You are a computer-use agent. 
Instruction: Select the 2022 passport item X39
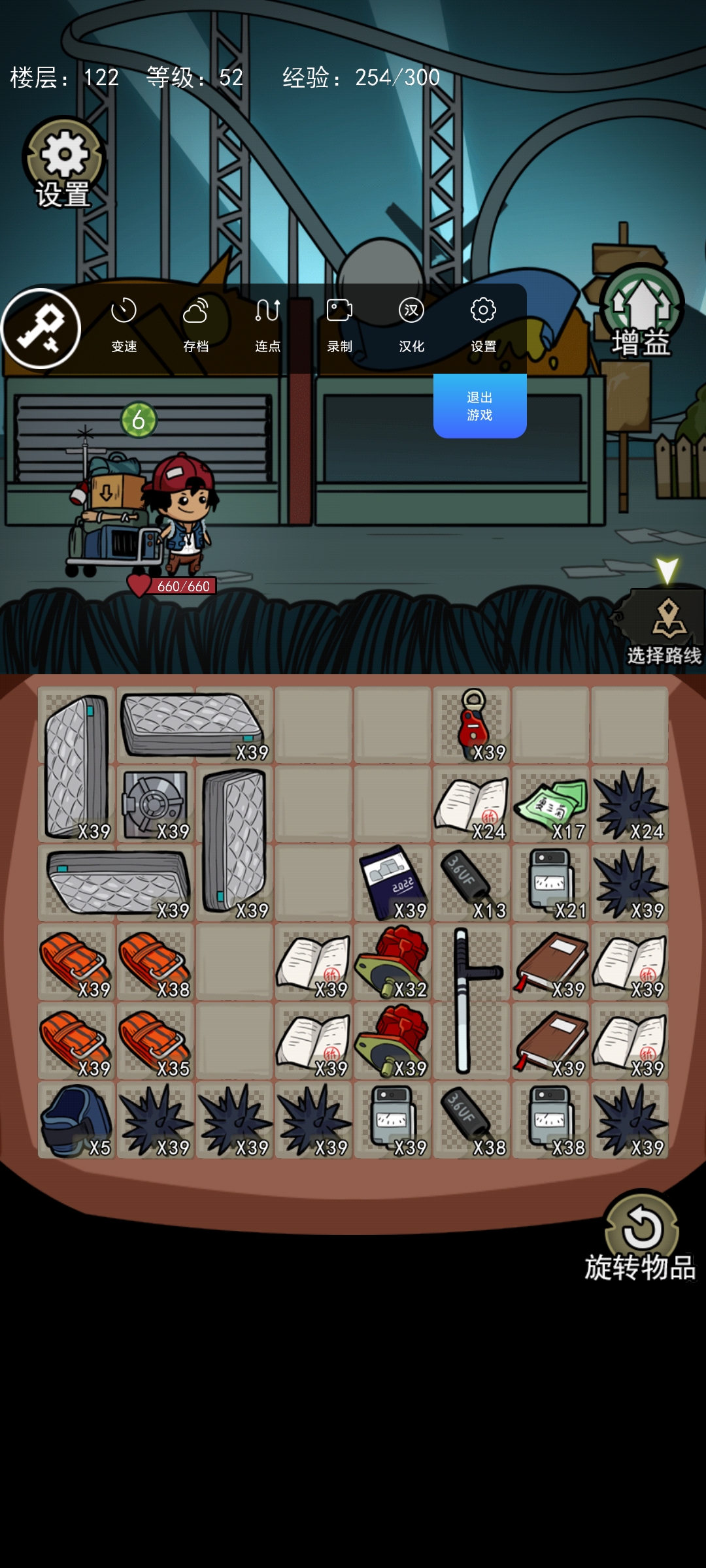[x=392, y=883]
